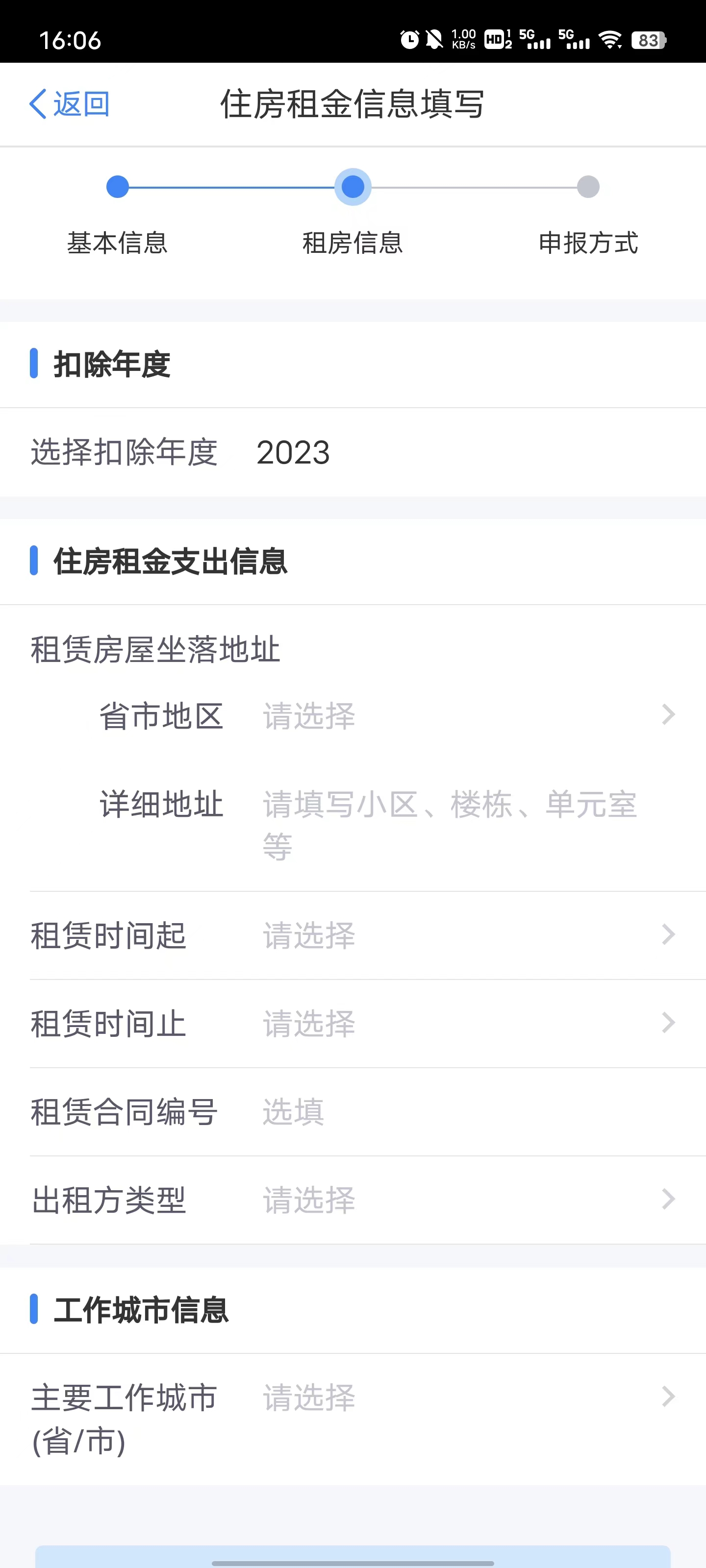Tap the 返回 back button
The width and height of the screenshot is (706, 1568).
click(70, 104)
